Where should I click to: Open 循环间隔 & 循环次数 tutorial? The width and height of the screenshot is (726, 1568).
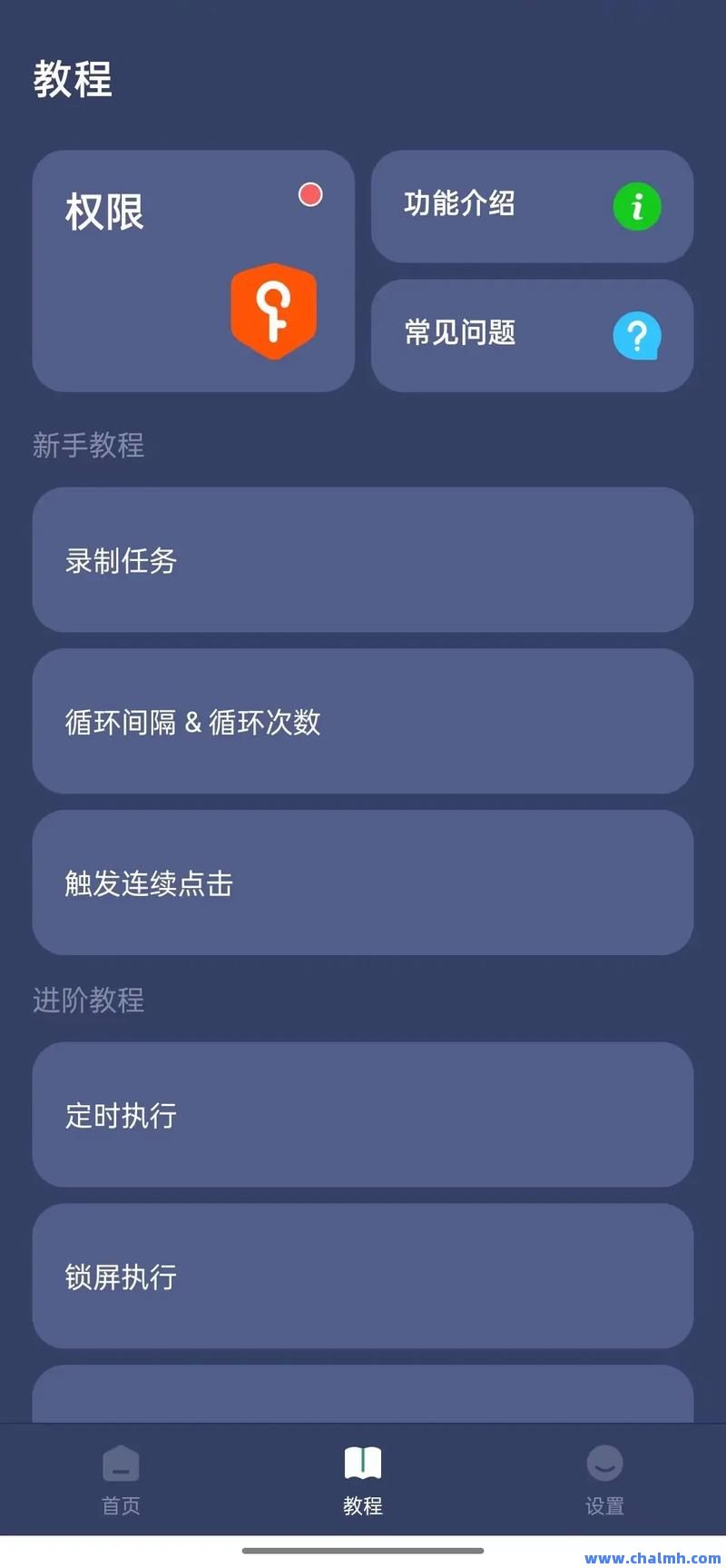coord(363,722)
